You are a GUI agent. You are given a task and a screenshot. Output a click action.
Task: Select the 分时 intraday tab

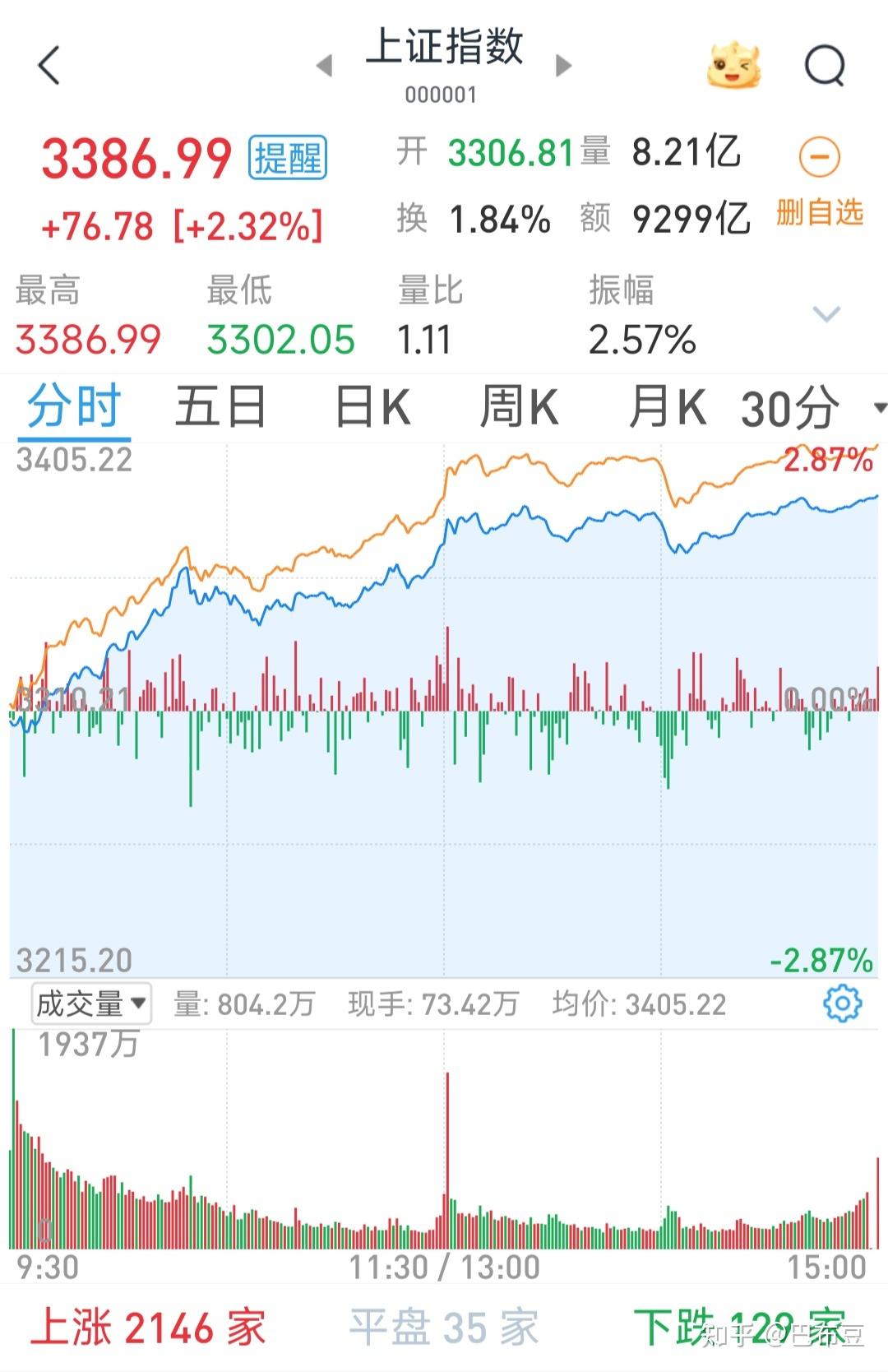click(72, 403)
